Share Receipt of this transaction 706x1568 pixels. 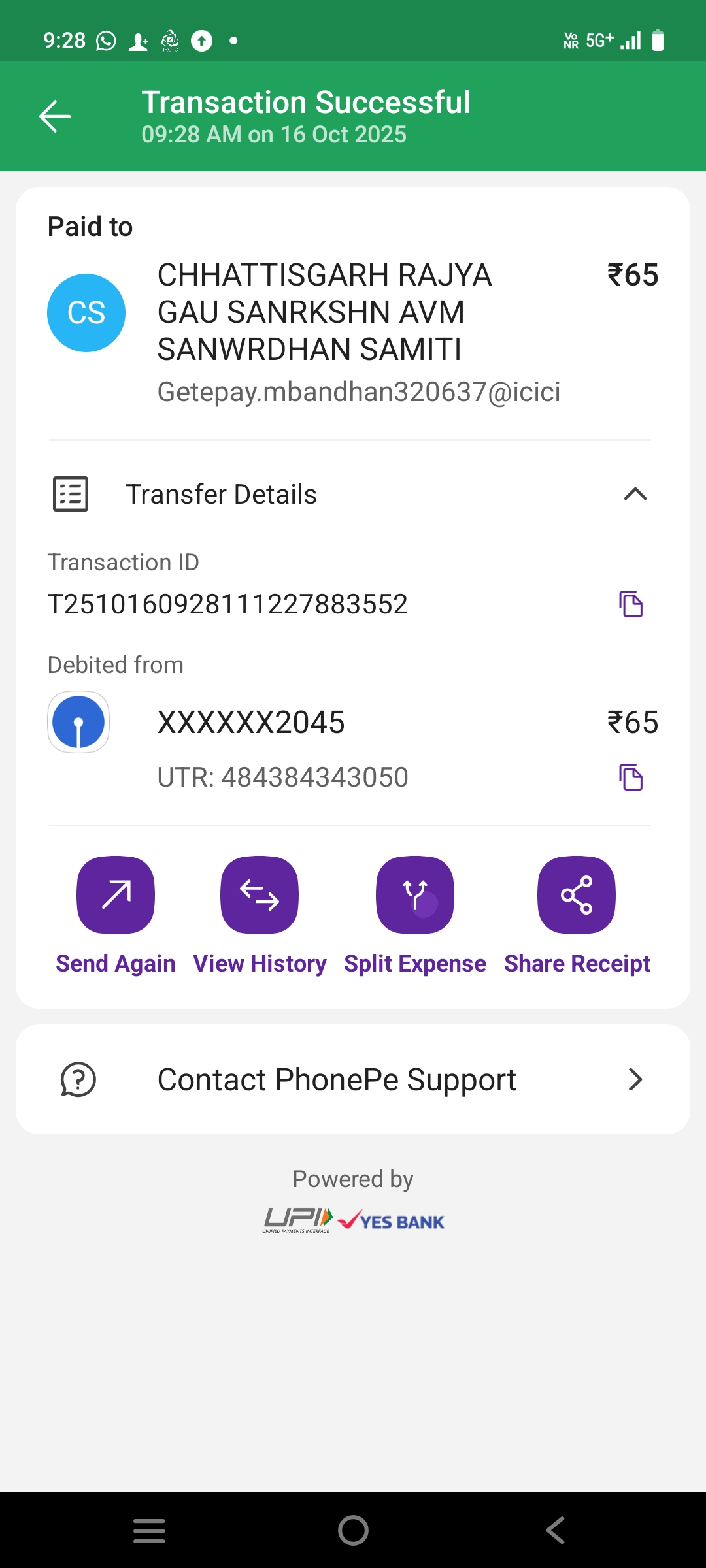pos(577,895)
